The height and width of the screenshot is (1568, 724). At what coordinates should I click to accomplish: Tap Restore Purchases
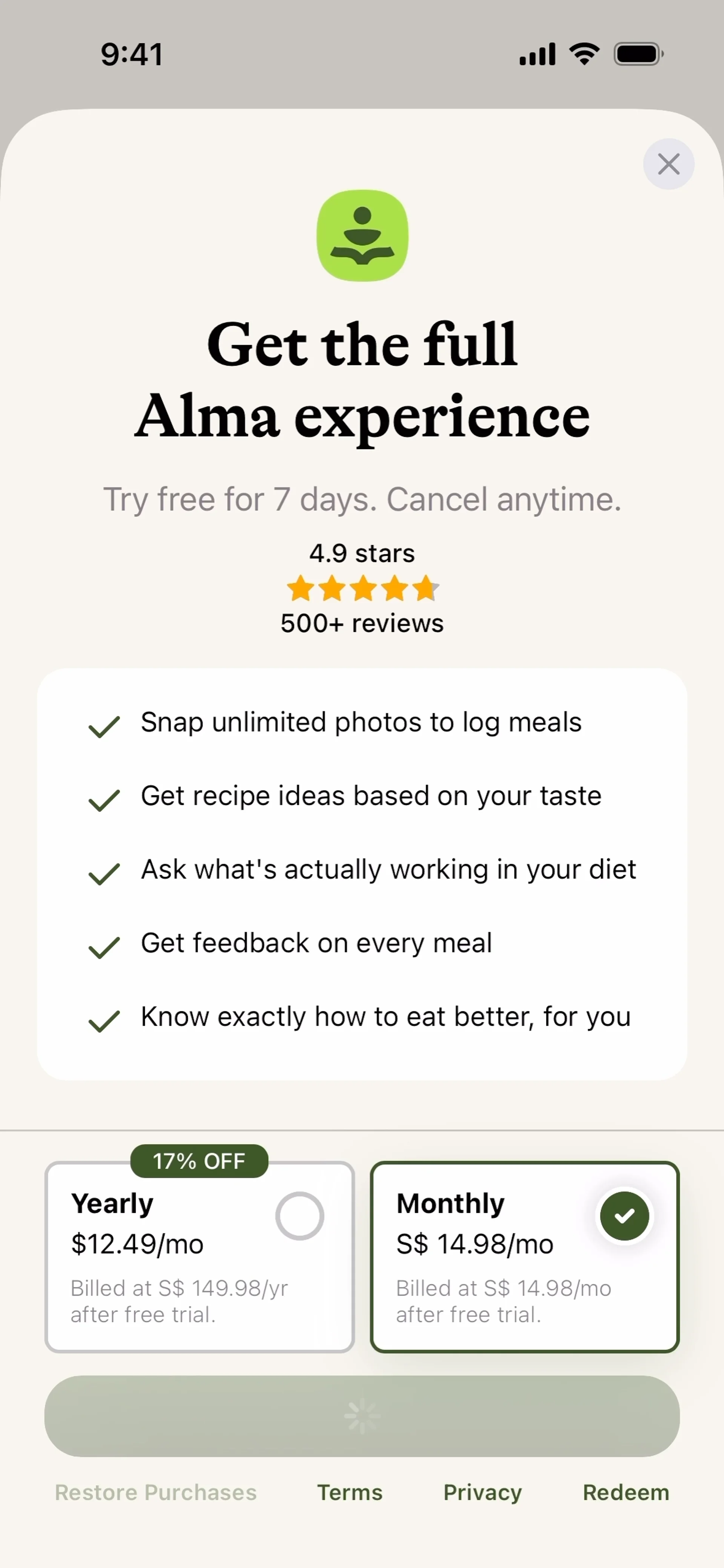point(156,1493)
